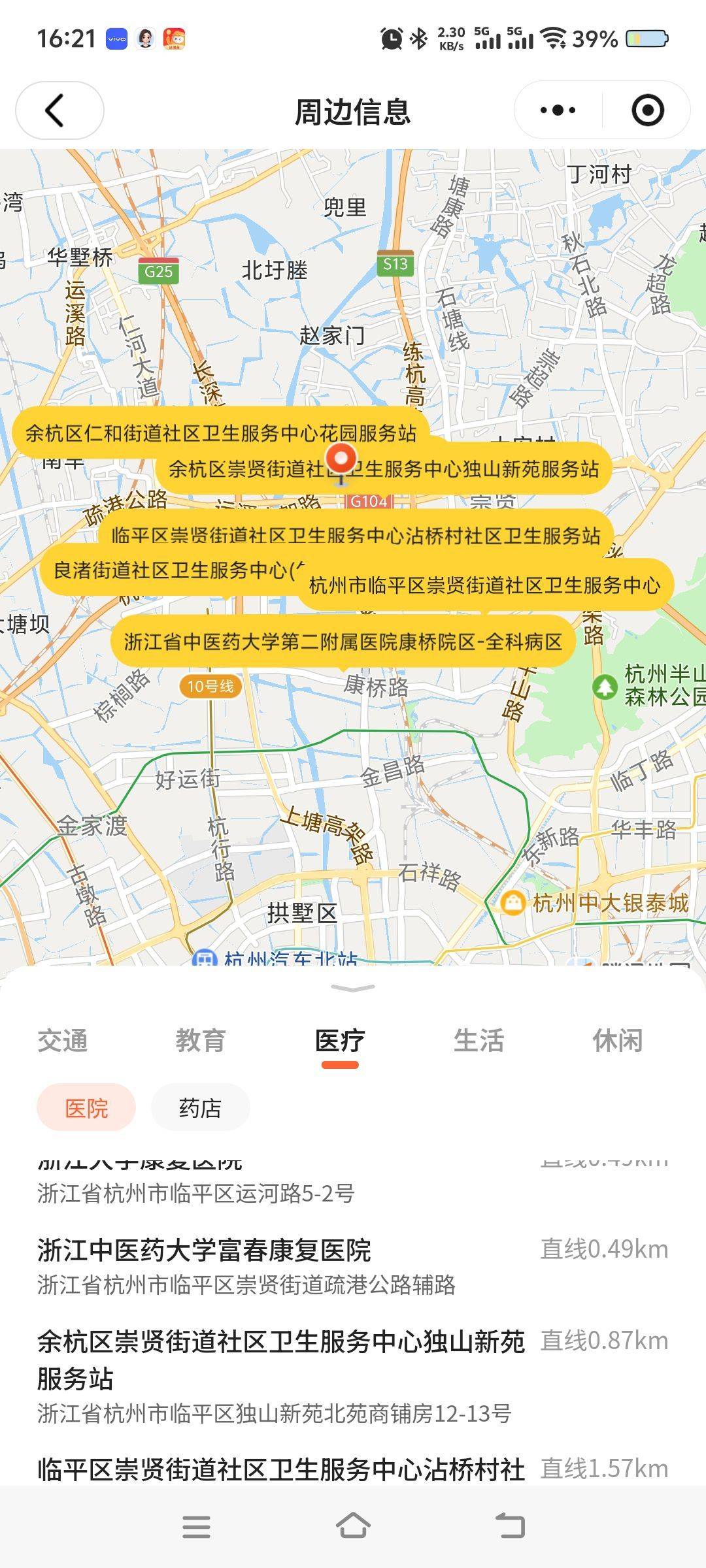Image resolution: width=706 pixels, height=1568 pixels.
Task: Close the mini program via target icon
Action: click(647, 110)
